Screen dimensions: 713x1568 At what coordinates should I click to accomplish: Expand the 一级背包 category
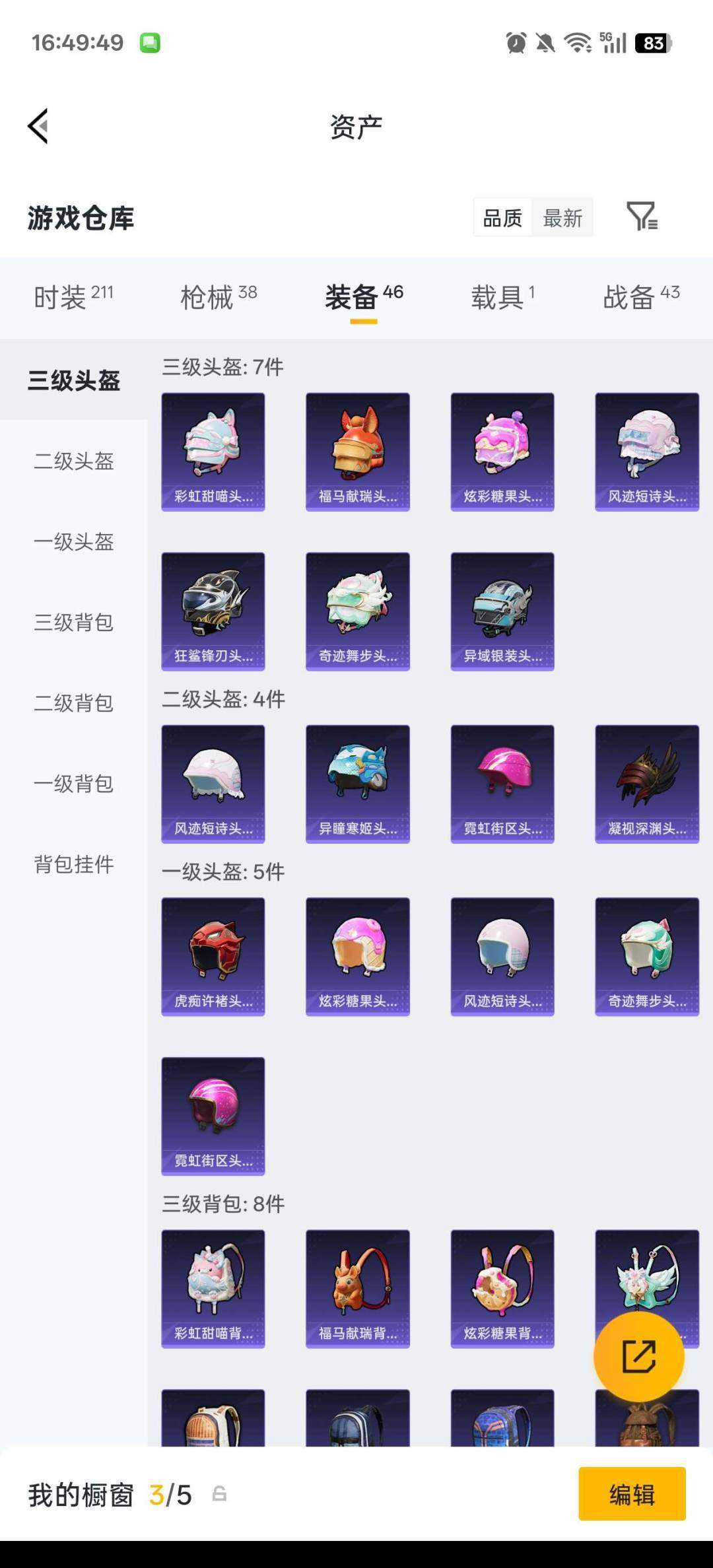pos(73,784)
